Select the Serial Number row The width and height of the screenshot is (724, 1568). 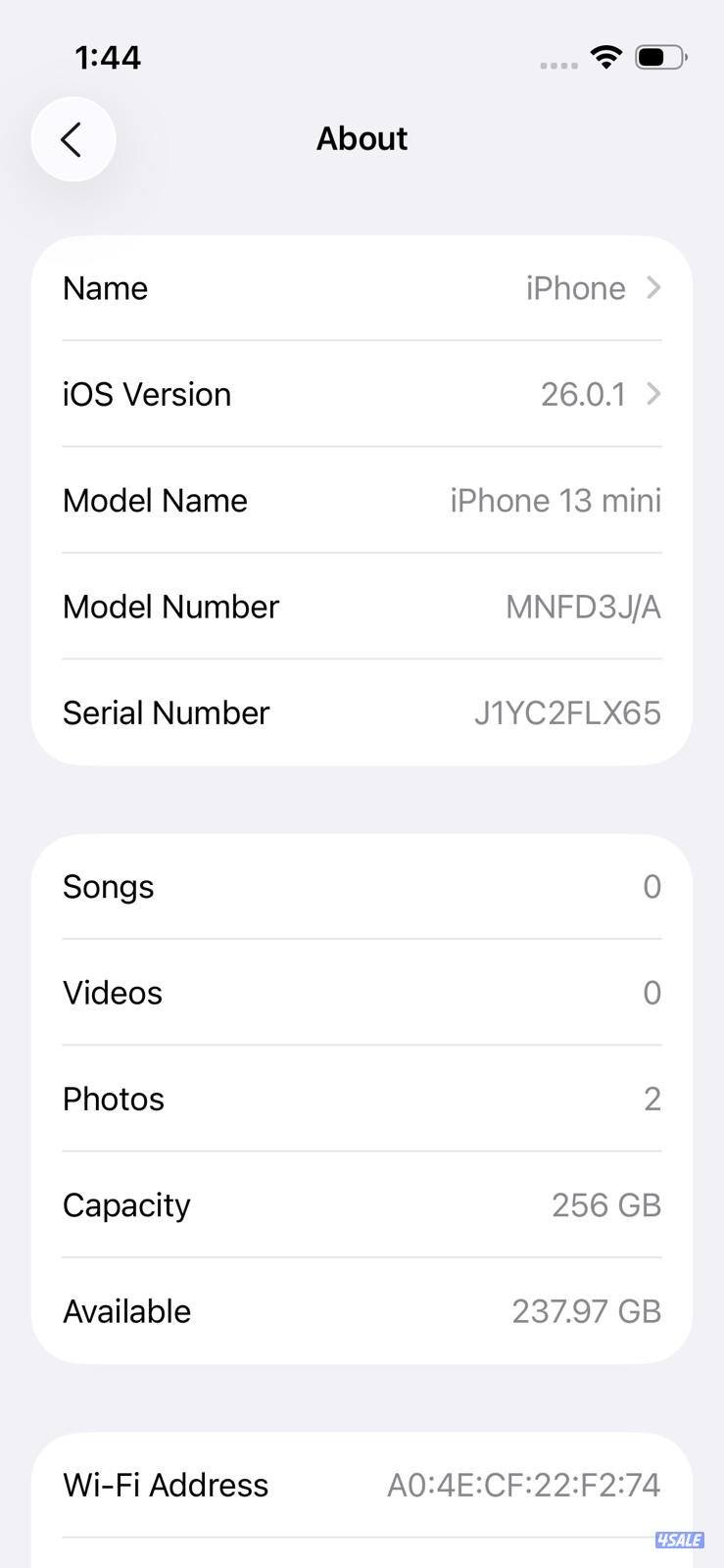point(362,712)
